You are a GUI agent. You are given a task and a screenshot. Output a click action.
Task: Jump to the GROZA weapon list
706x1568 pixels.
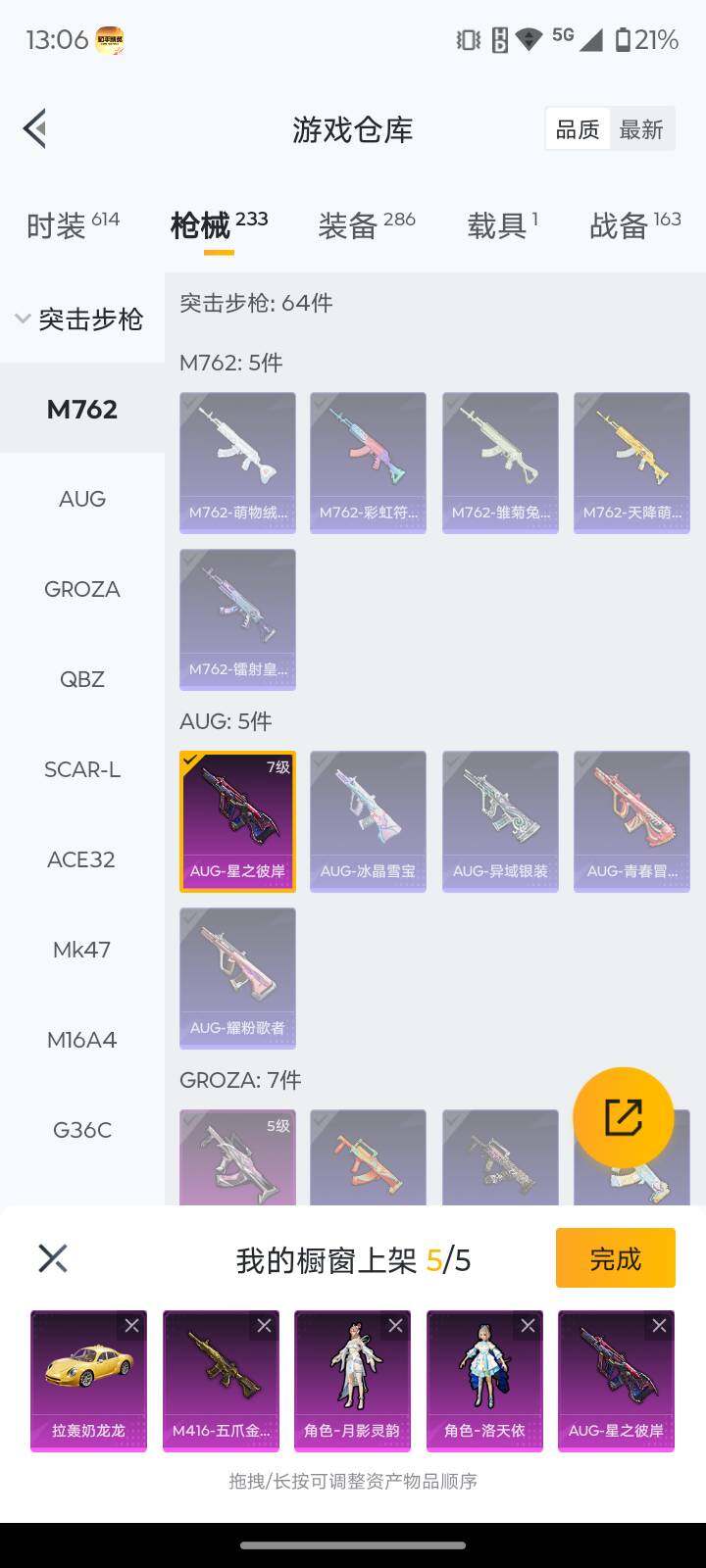82,589
